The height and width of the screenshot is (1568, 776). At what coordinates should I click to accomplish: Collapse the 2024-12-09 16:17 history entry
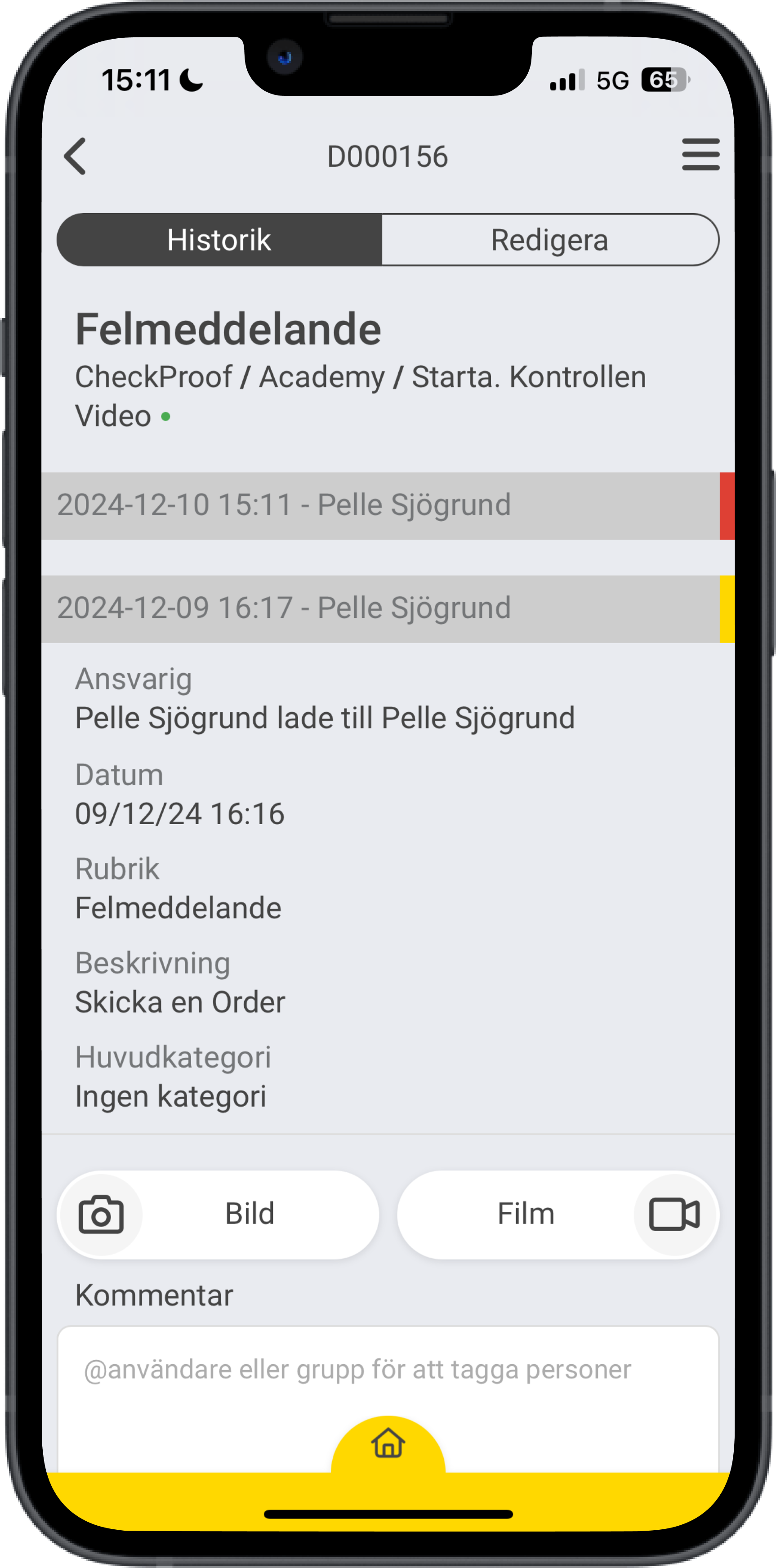point(380,608)
